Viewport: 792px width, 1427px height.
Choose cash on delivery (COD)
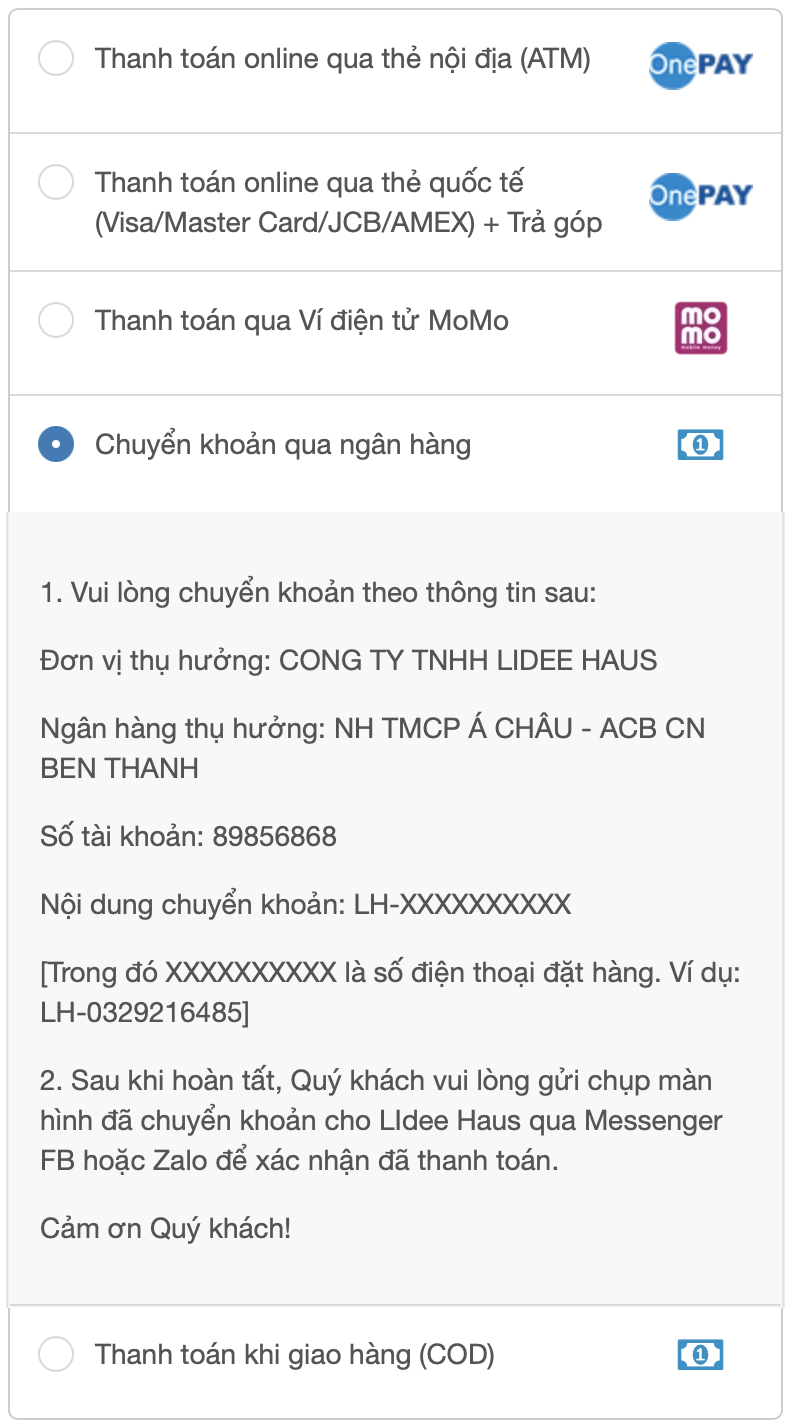tap(56, 1355)
